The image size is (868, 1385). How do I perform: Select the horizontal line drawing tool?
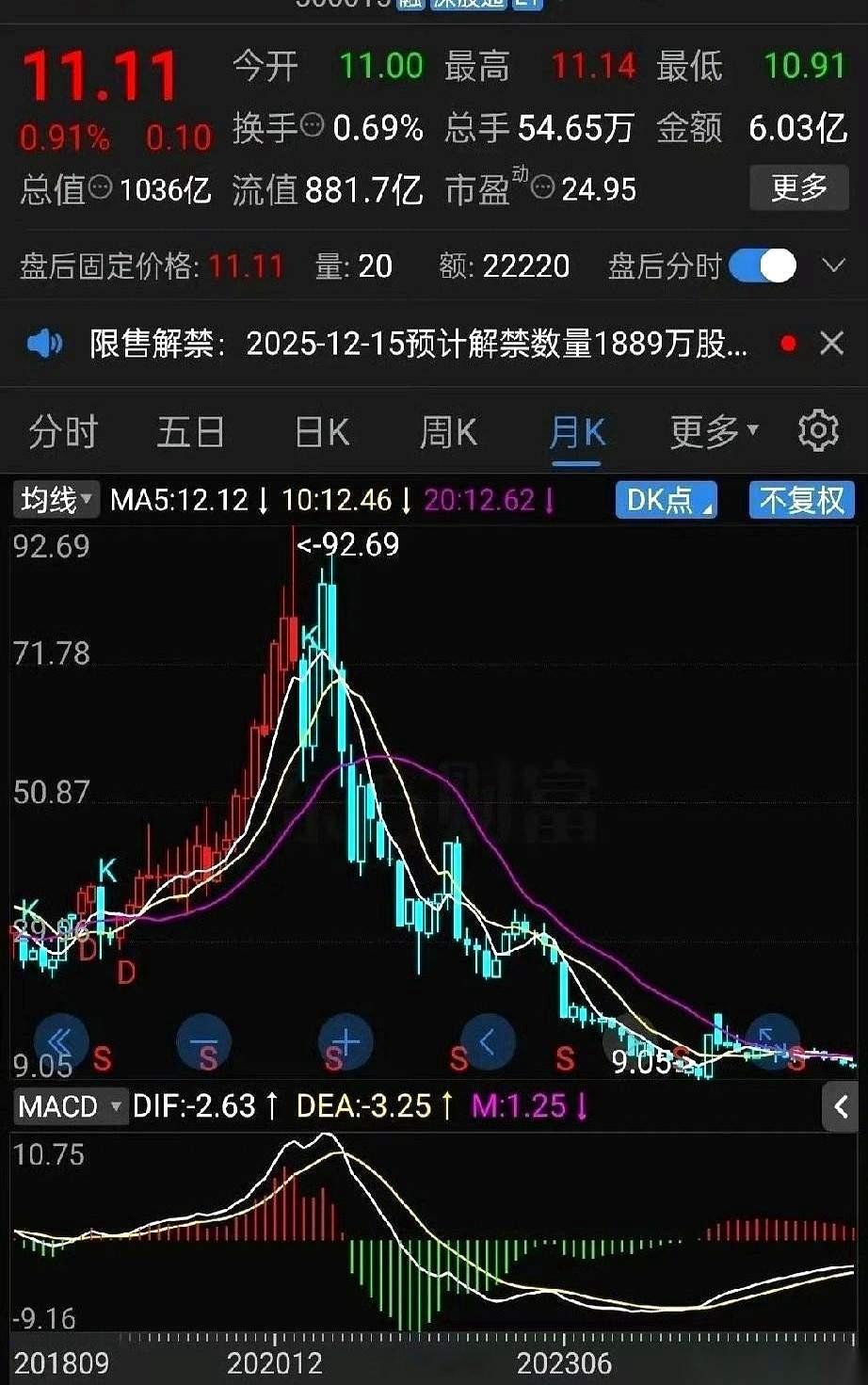[205, 1042]
